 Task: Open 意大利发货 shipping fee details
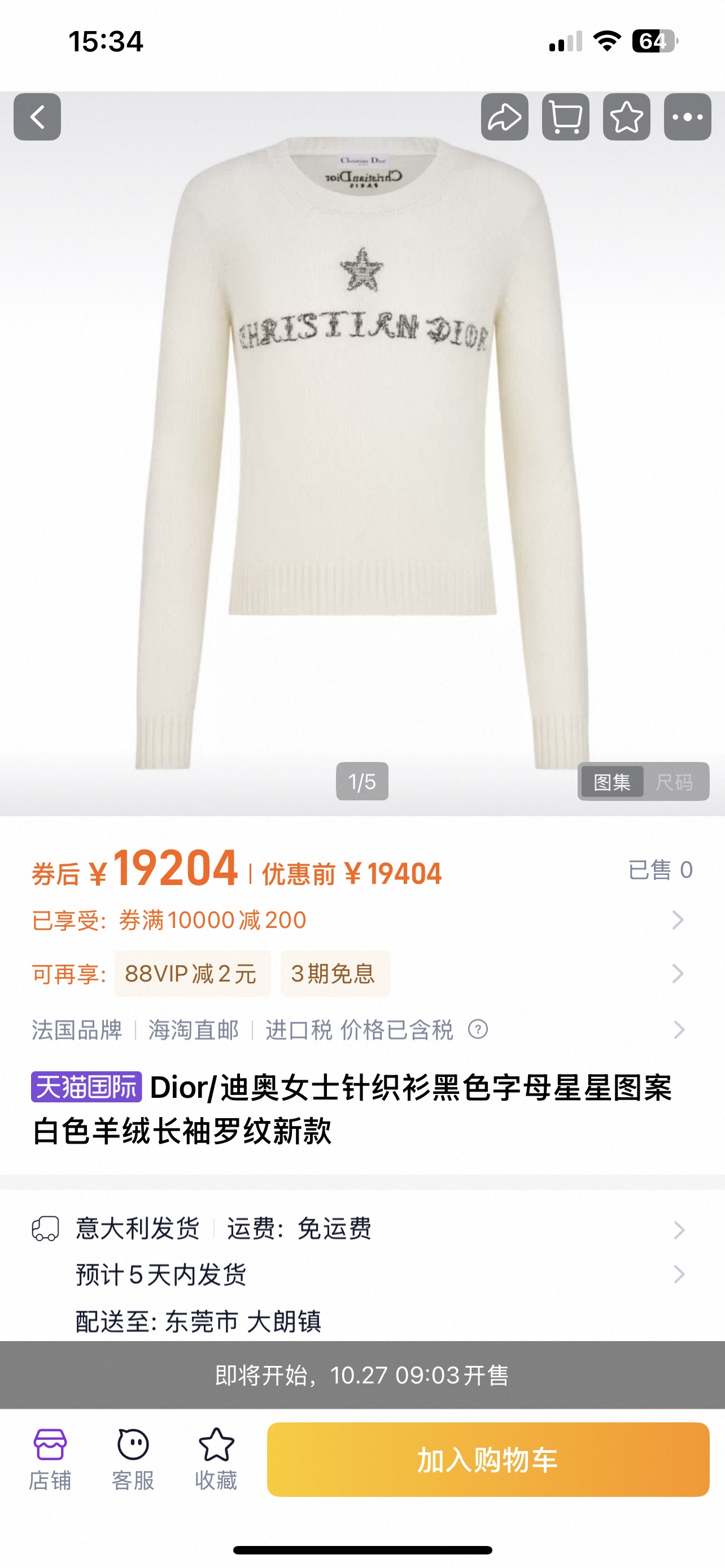pyautogui.click(x=678, y=1229)
